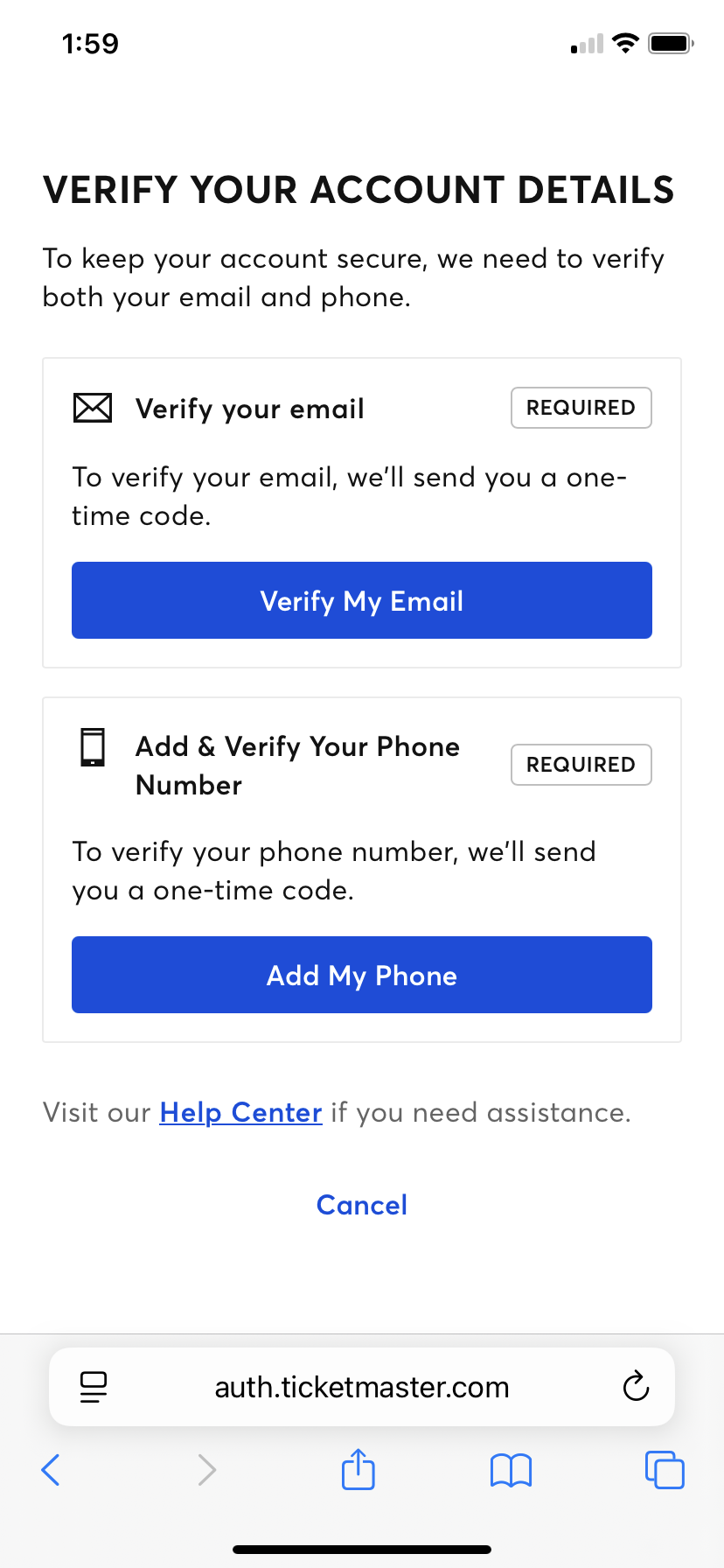Tap the Verify My Email button
The image size is (724, 1568).
361,600
